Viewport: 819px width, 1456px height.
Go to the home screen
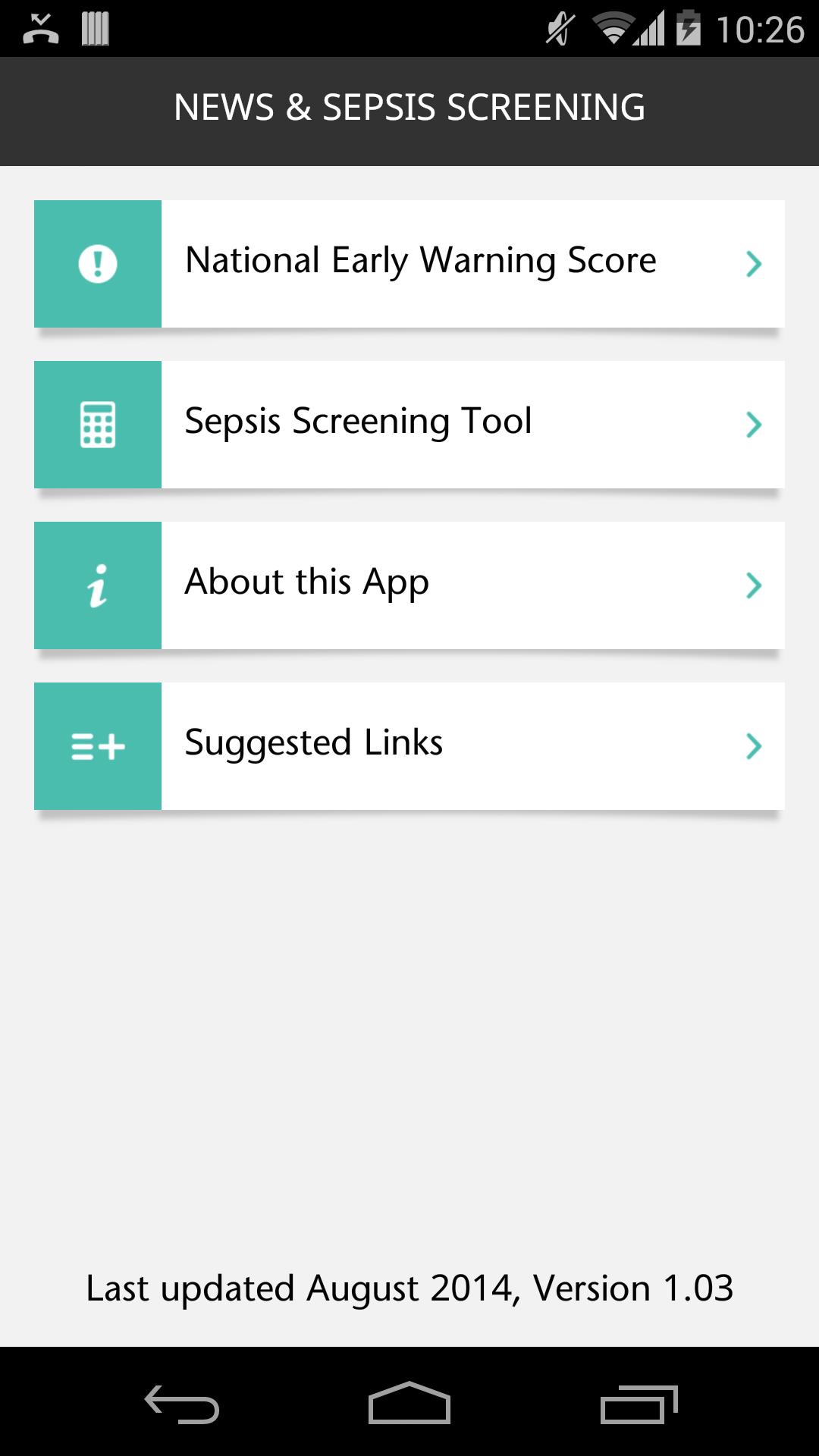[409, 1404]
